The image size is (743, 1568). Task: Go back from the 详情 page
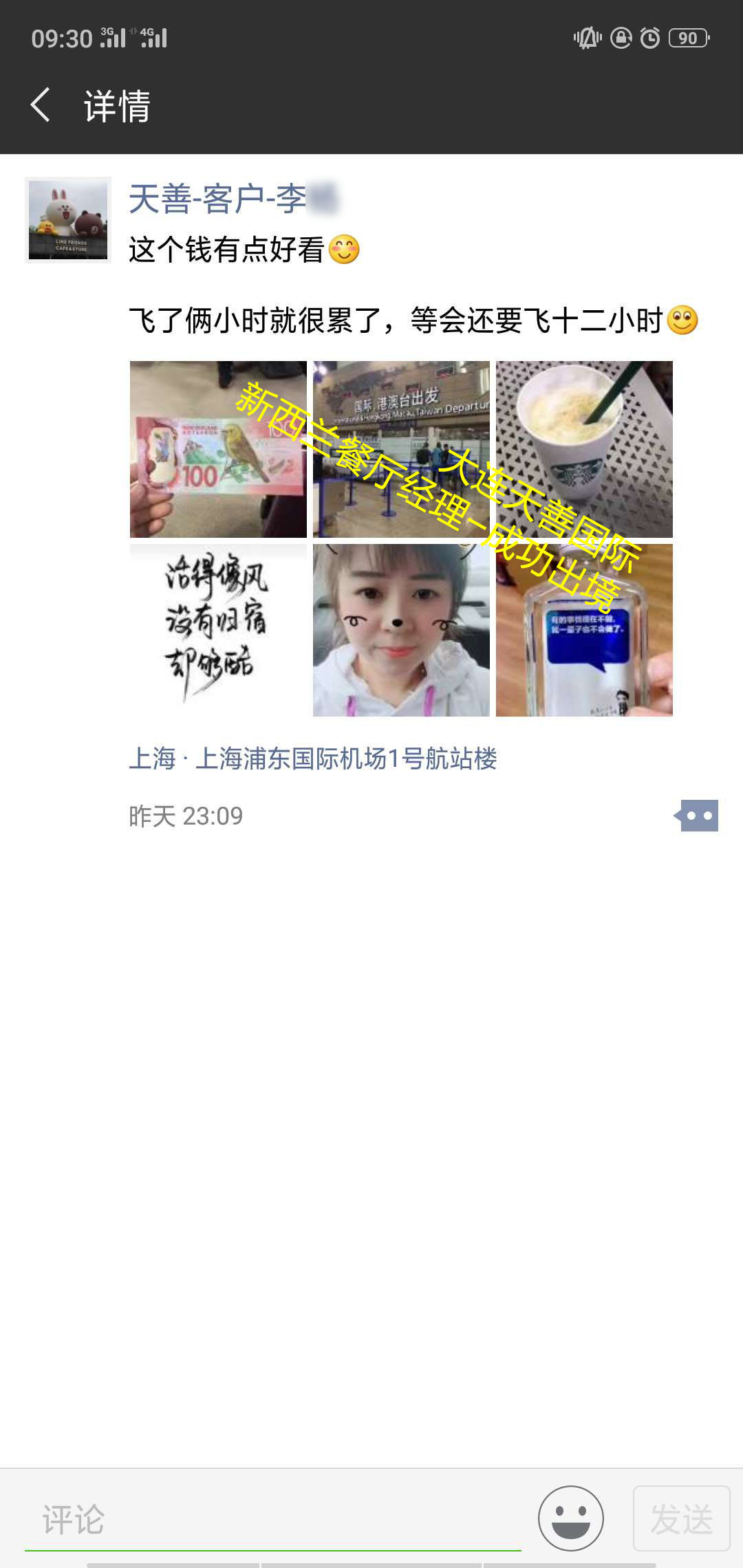[41, 106]
